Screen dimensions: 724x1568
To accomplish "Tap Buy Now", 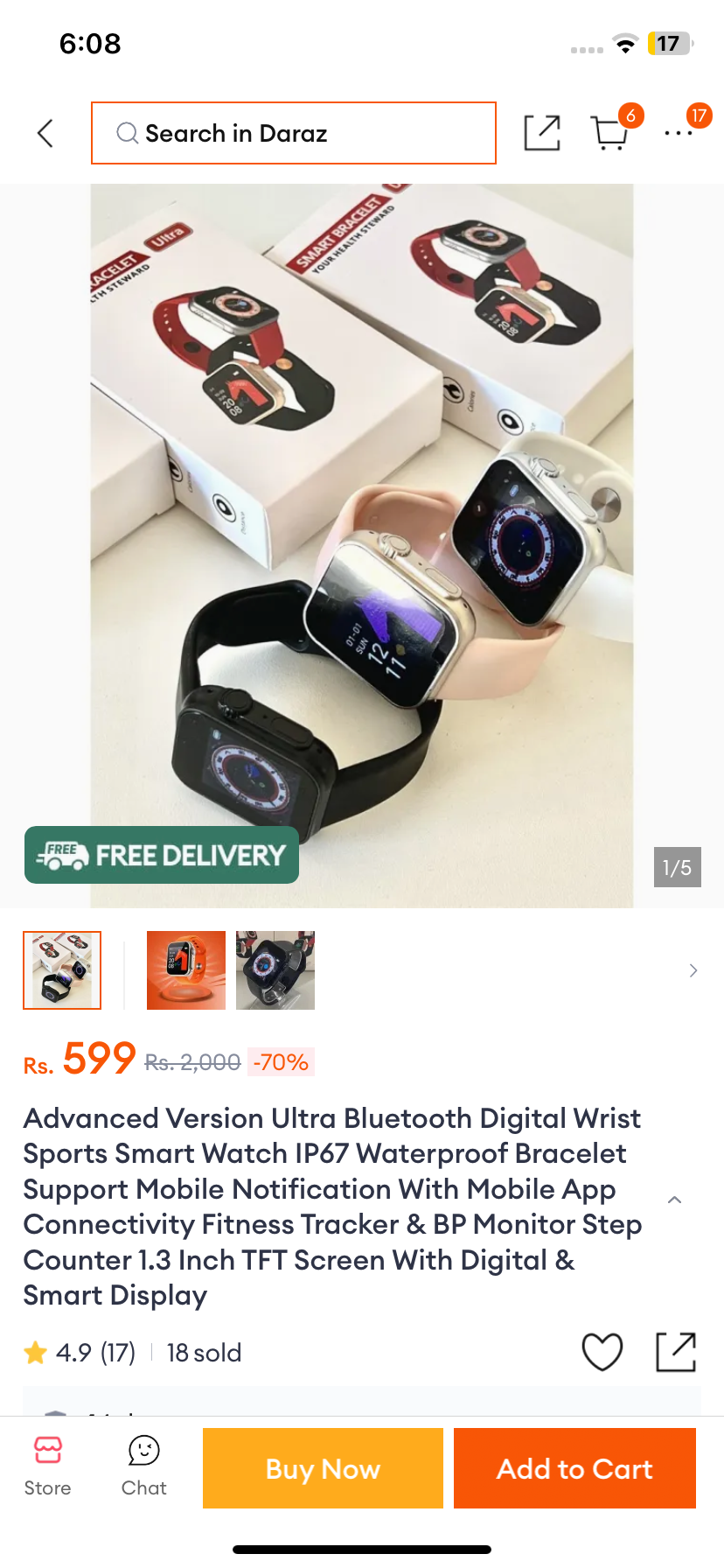I will click(323, 1468).
